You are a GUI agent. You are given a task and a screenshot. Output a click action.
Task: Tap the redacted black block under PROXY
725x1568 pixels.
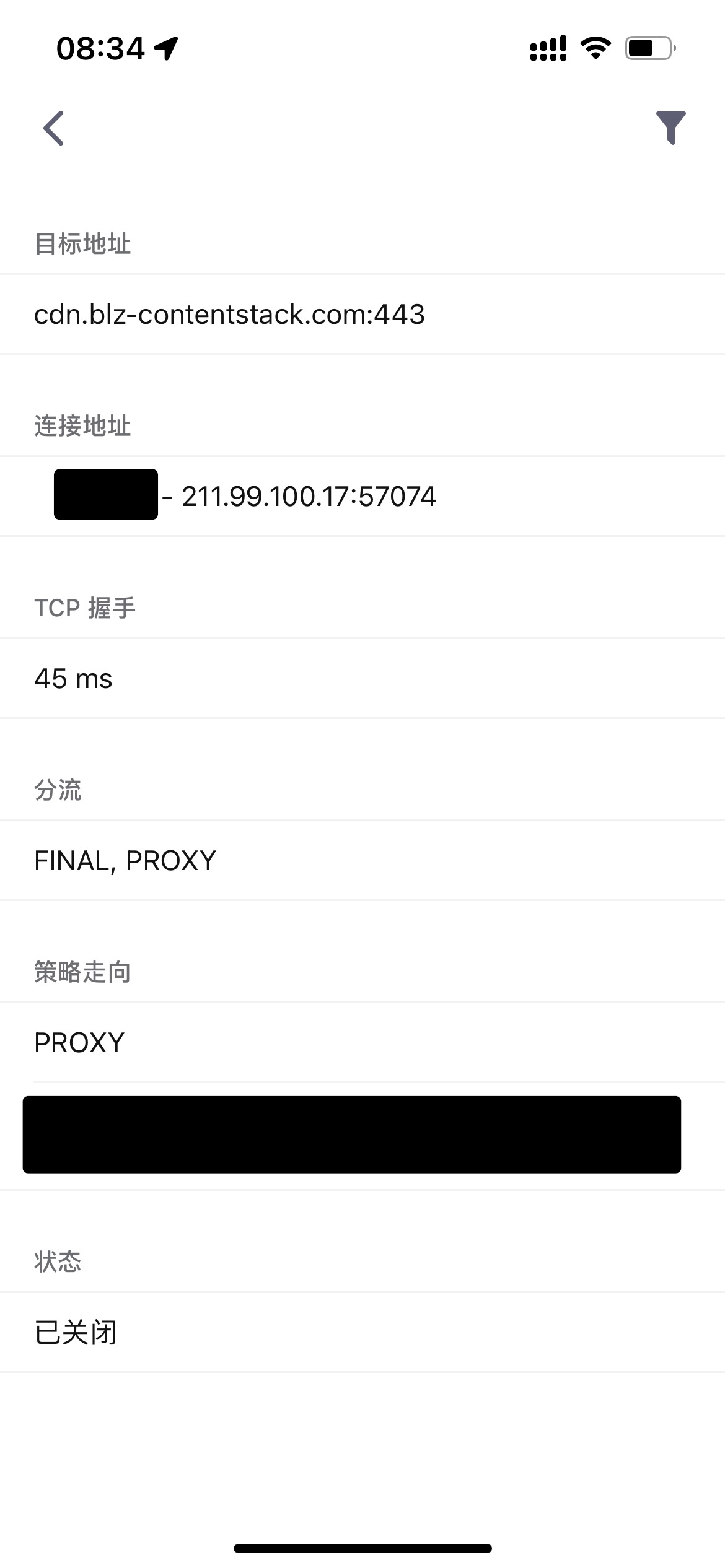[352, 1135]
